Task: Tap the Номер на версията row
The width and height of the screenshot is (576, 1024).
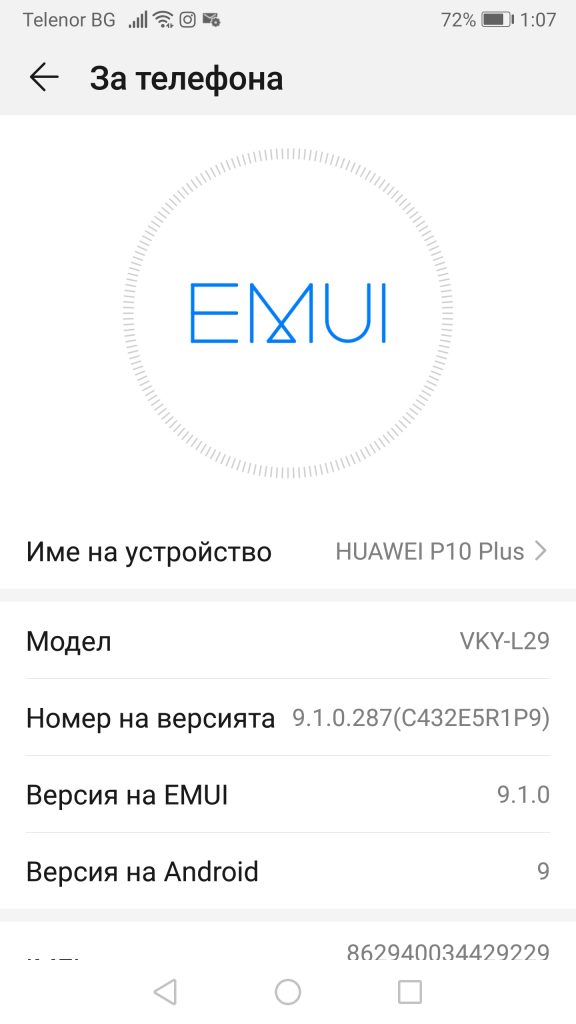Action: pyautogui.click(x=288, y=718)
